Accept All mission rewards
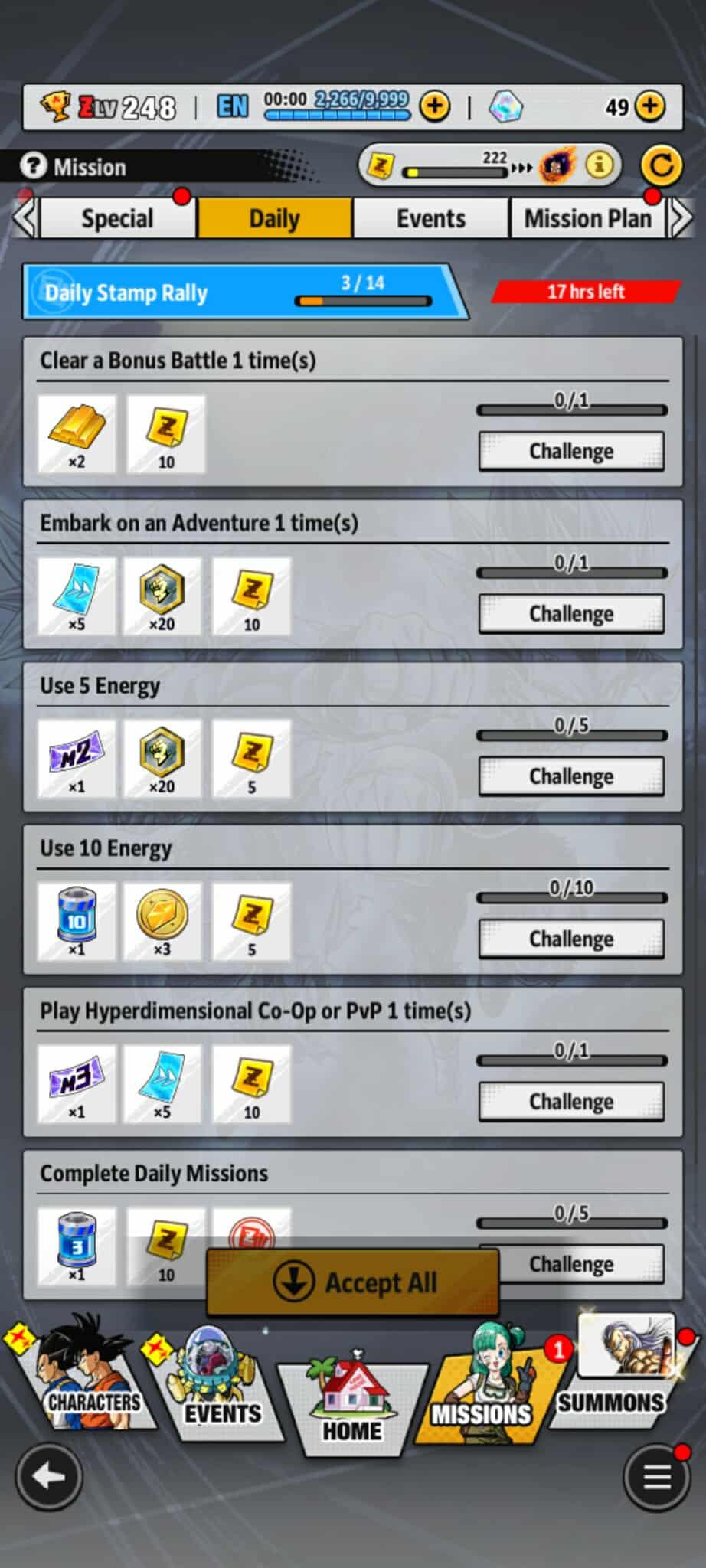Screen dimensions: 706x1568 353,1282
